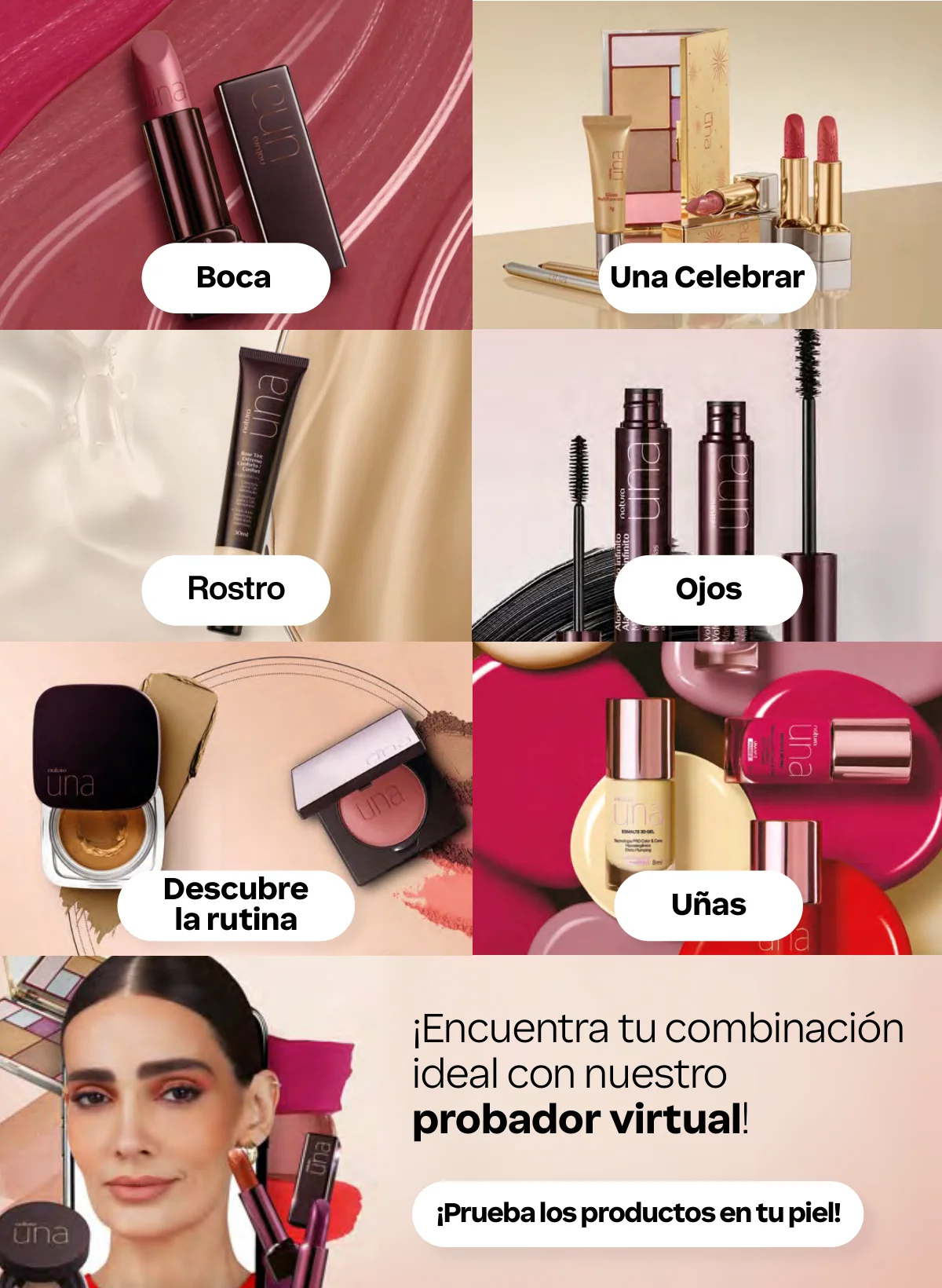This screenshot has height=1288, width=942.
Task: Browse the Ojos category
Action: (708, 590)
